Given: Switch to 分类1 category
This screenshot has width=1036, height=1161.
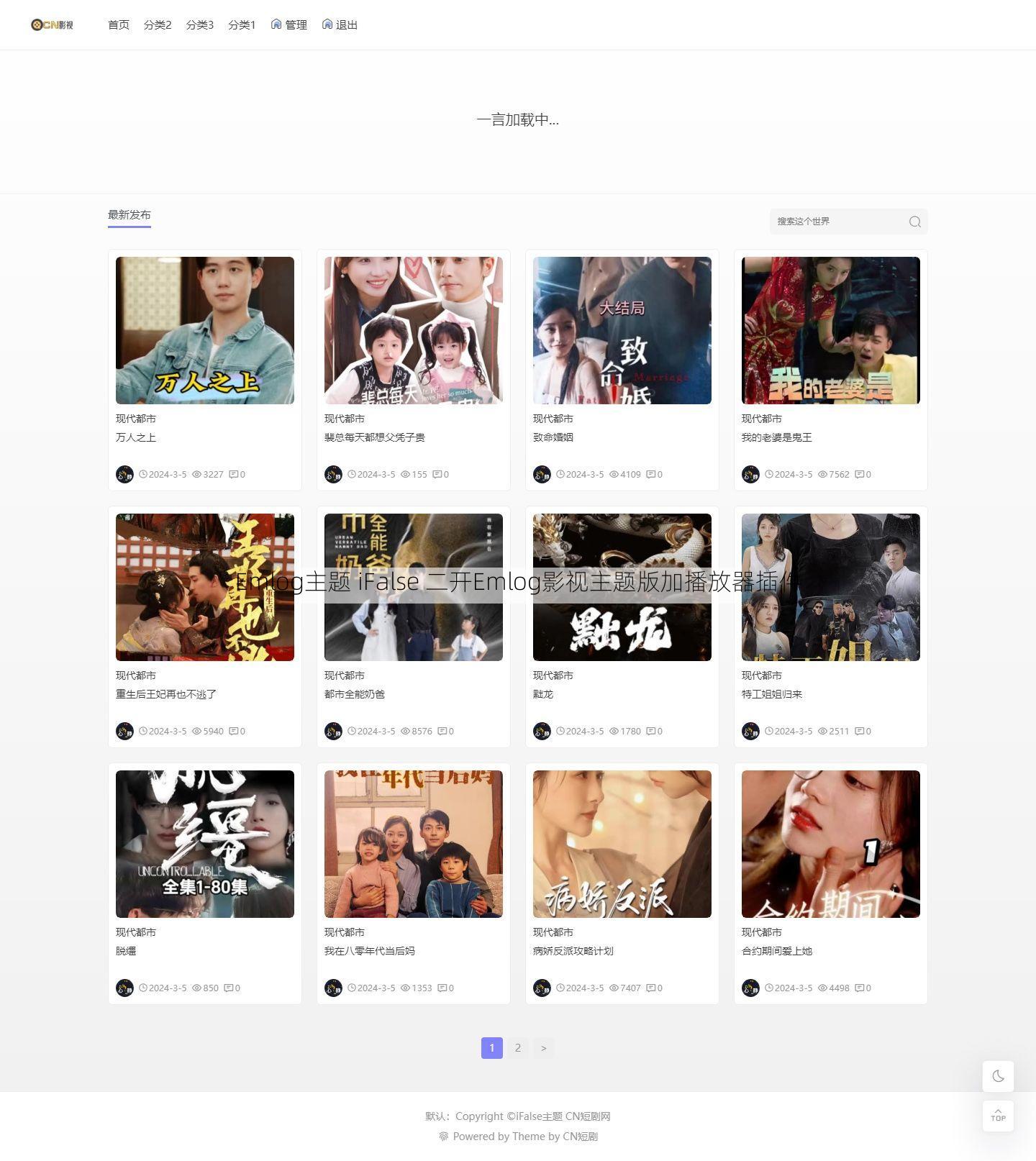Looking at the screenshot, I should [x=242, y=24].
